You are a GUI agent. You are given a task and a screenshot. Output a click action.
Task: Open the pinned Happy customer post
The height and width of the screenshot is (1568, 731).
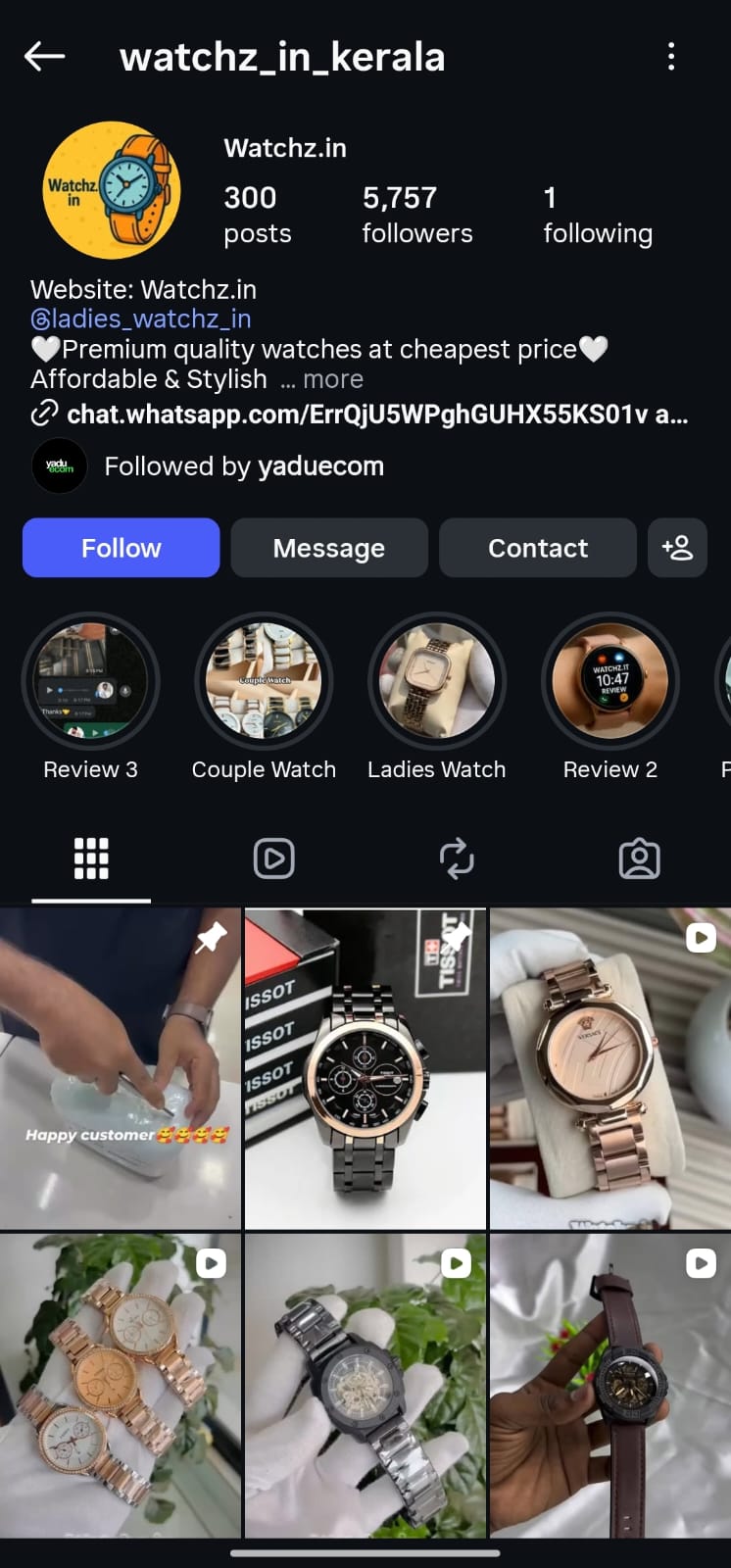(120, 1068)
